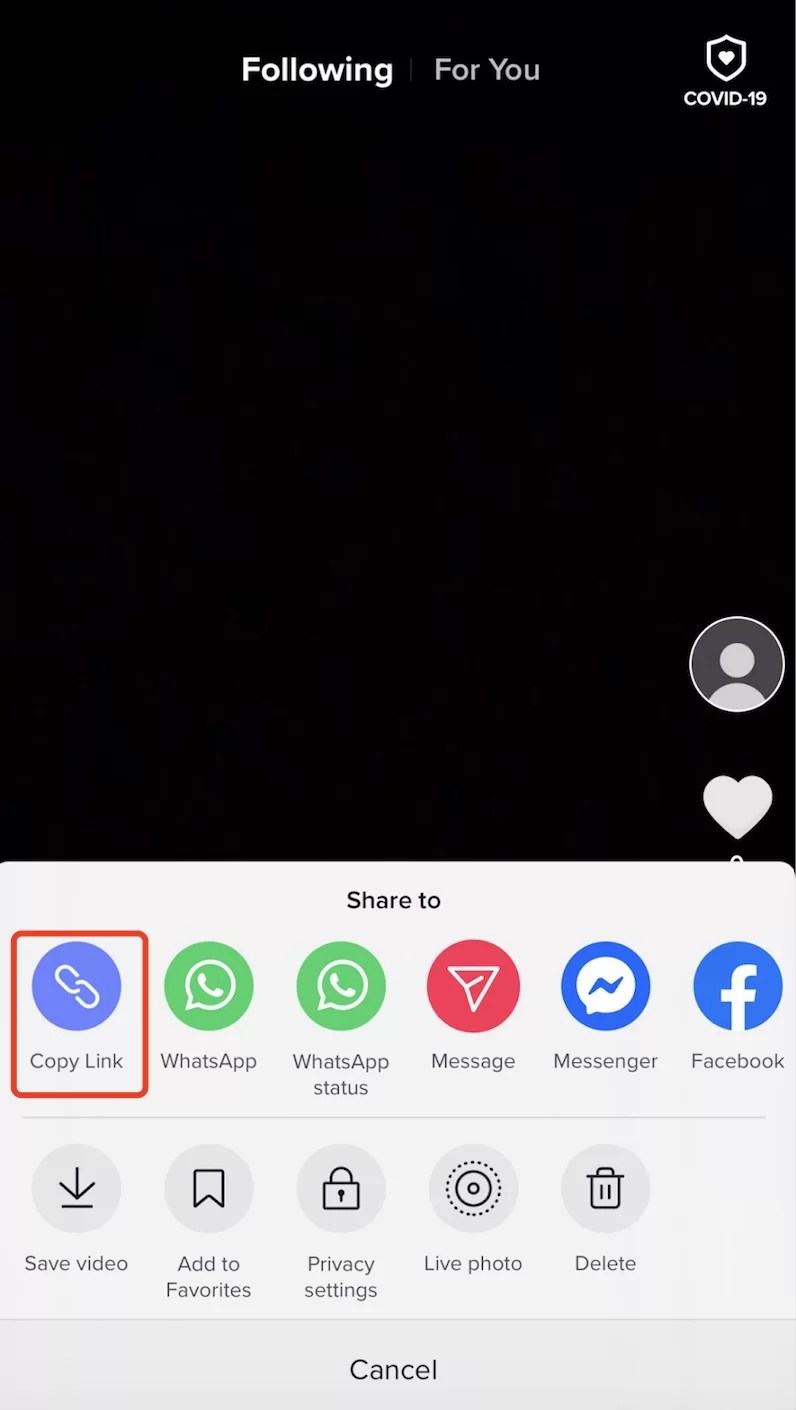Cancel the share sheet
This screenshot has height=1410, width=796.
click(393, 1369)
